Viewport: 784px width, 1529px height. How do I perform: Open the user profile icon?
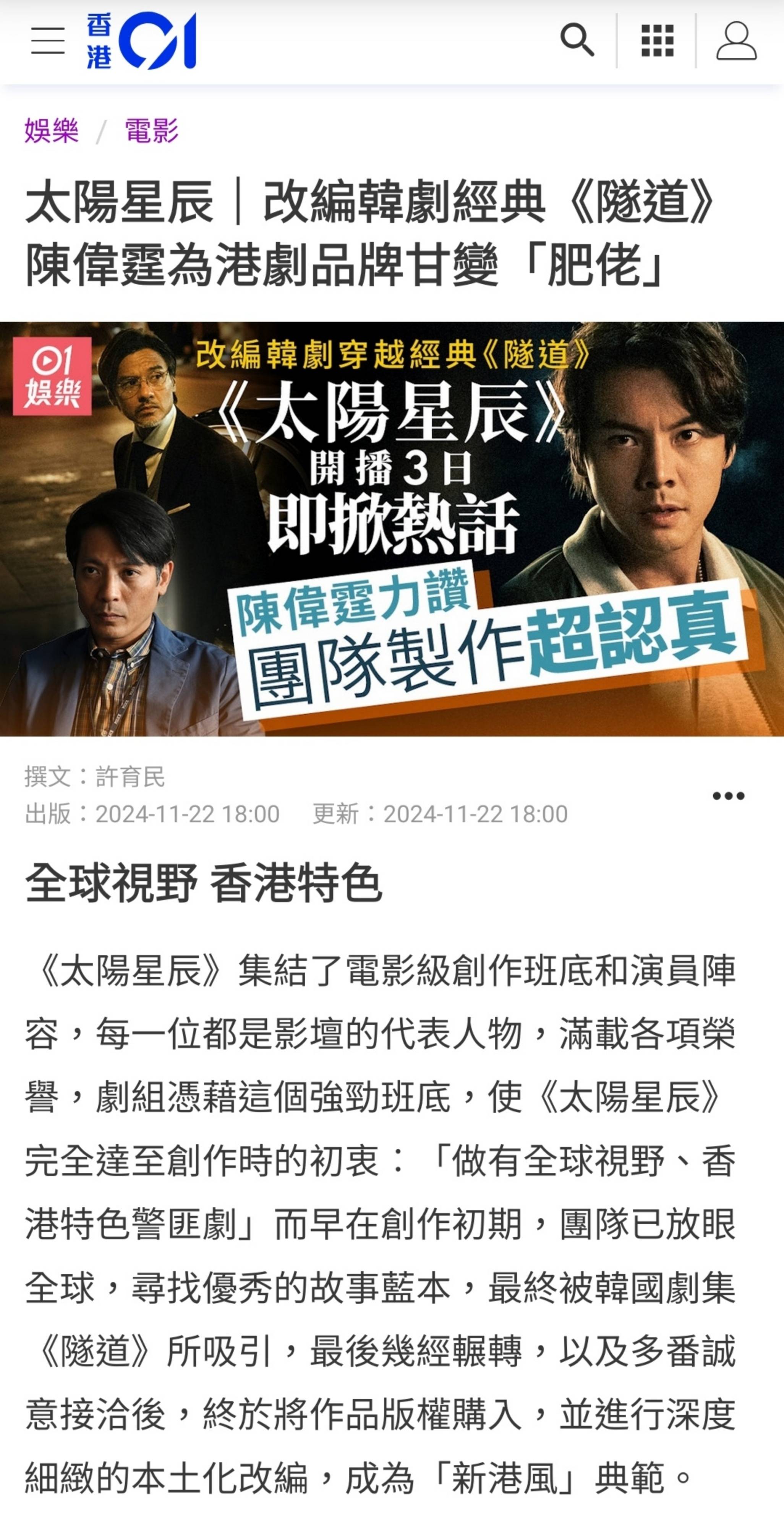(x=737, y=41)
